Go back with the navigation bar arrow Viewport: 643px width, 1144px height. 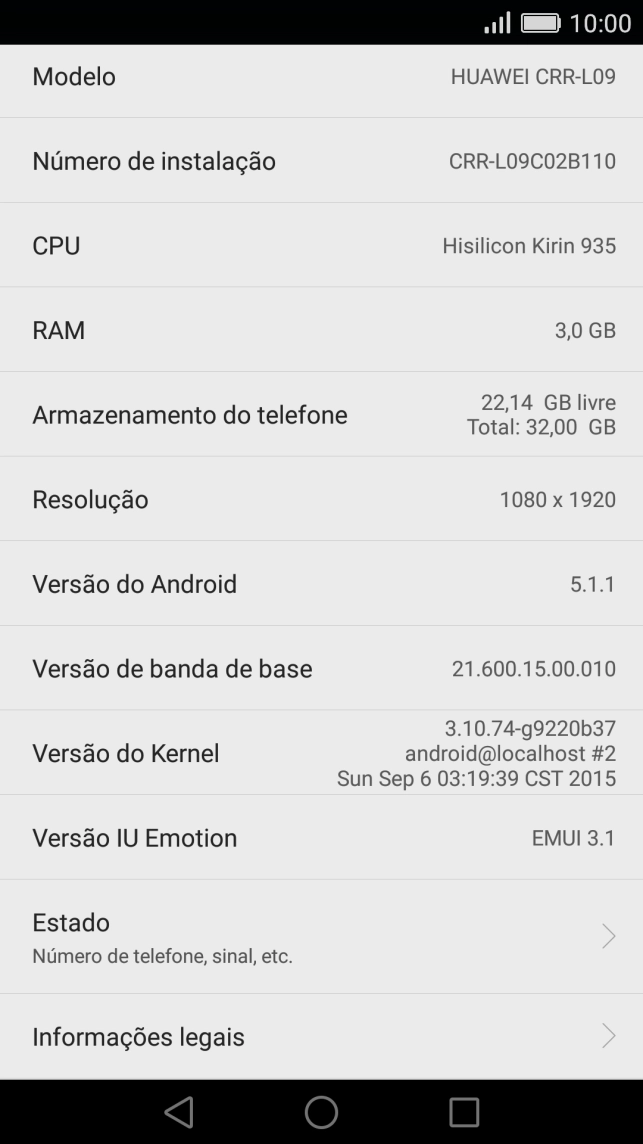point(178,1111)
